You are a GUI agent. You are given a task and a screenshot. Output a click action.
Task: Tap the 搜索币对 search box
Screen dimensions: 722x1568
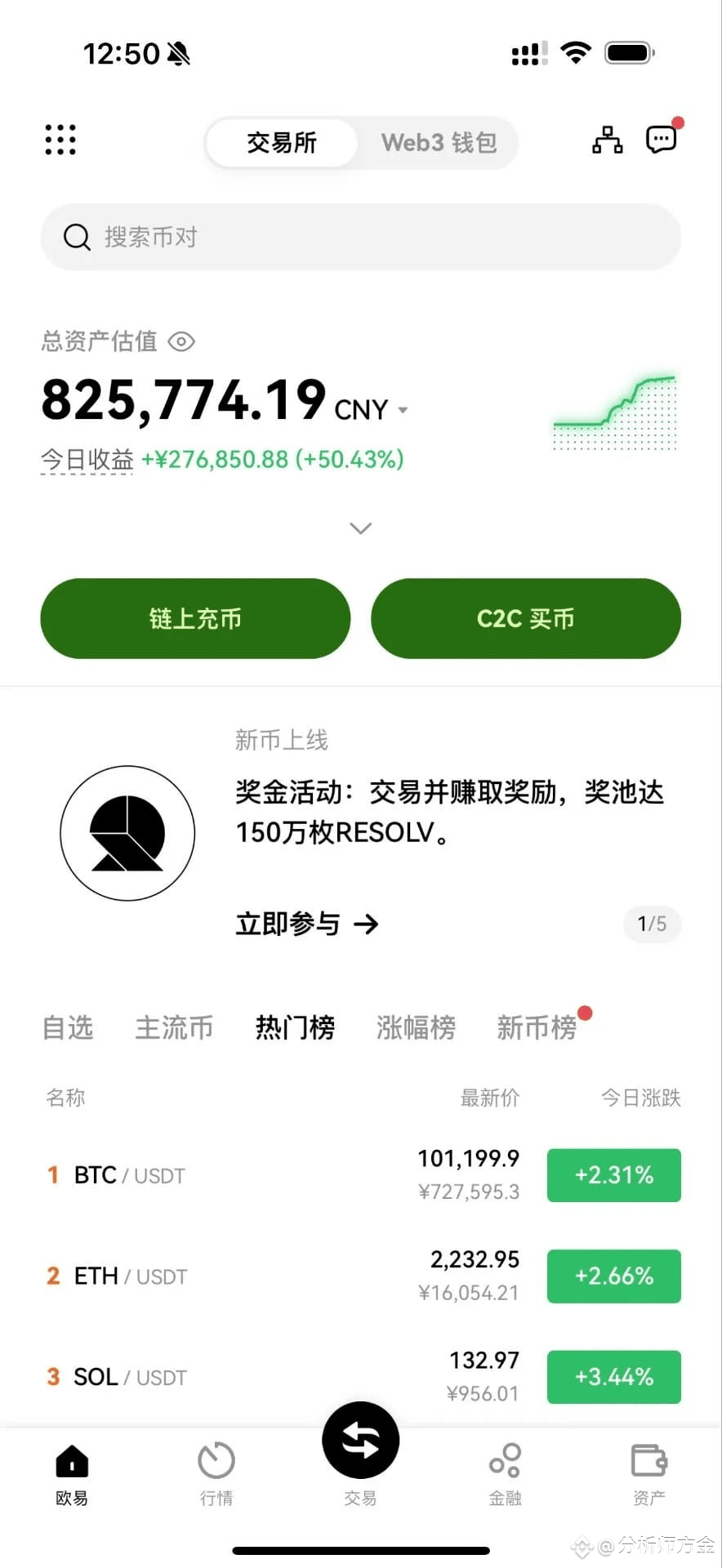(360, 237)
